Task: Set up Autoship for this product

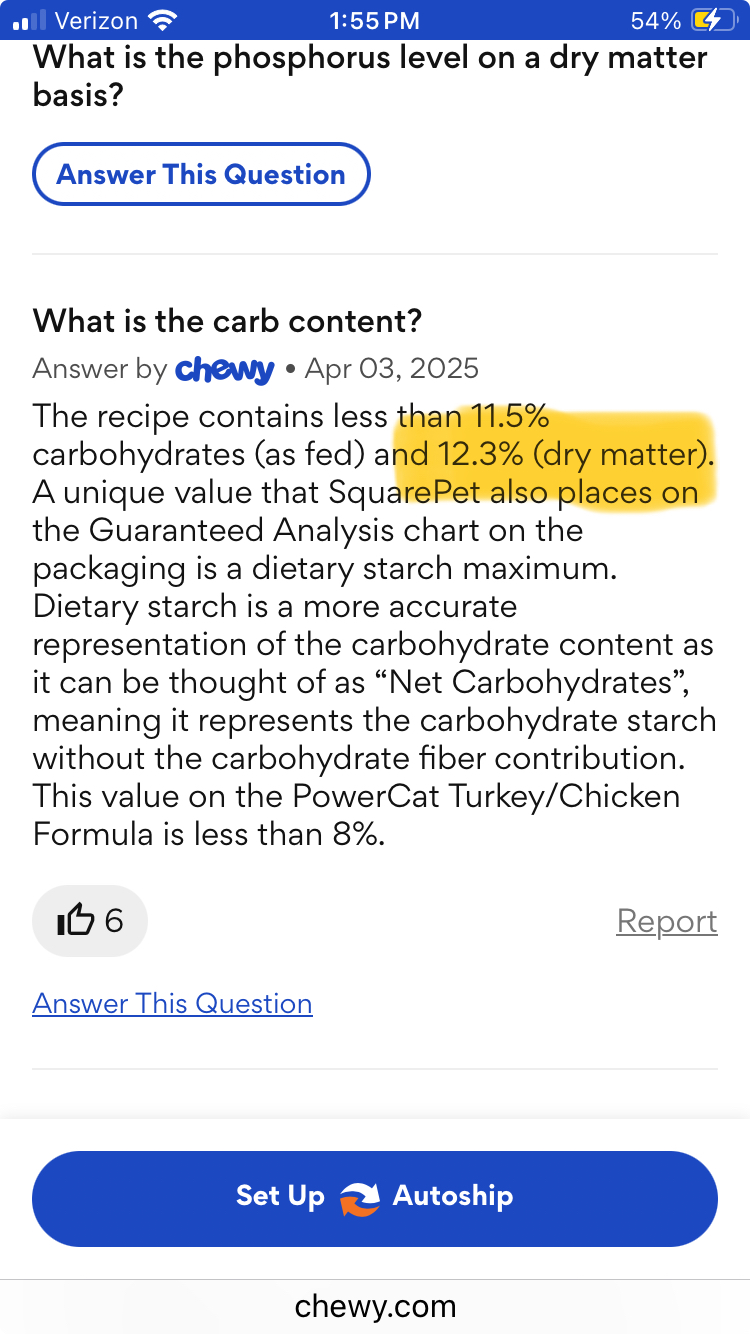Action: 375,1197
